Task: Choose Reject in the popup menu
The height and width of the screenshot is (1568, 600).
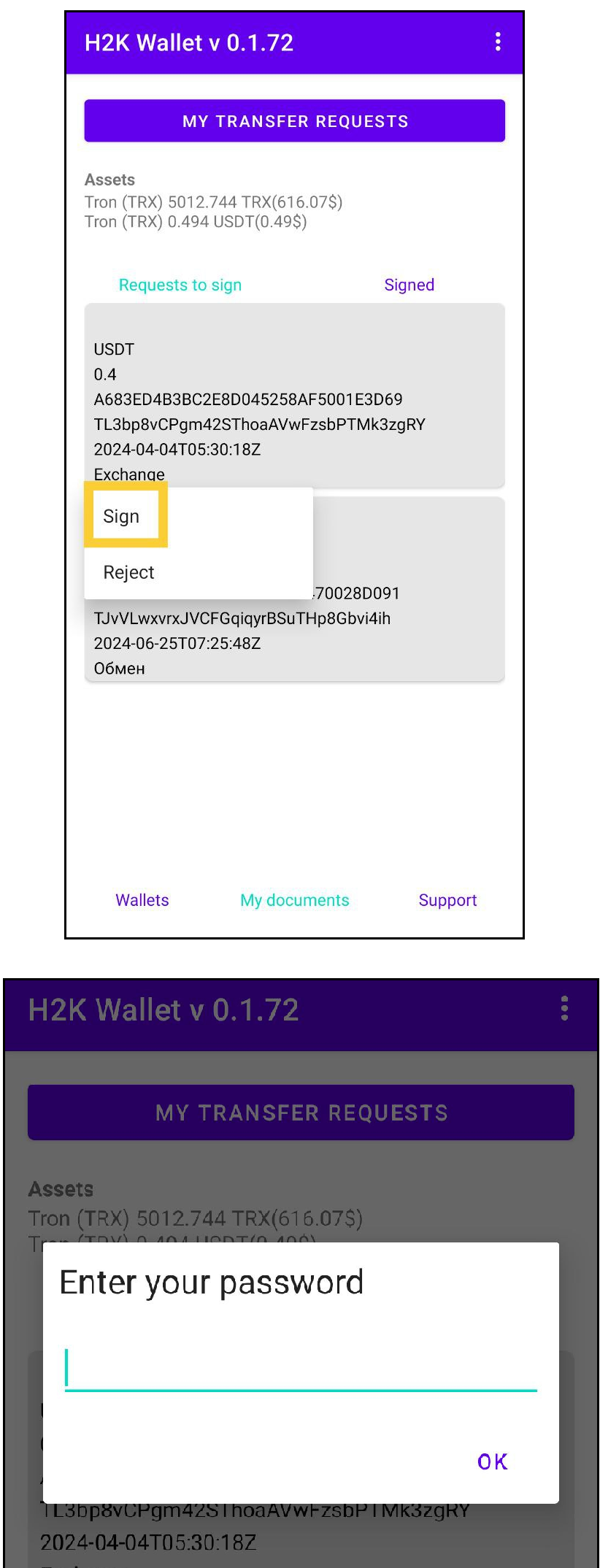Action: [x=128, y=572]
